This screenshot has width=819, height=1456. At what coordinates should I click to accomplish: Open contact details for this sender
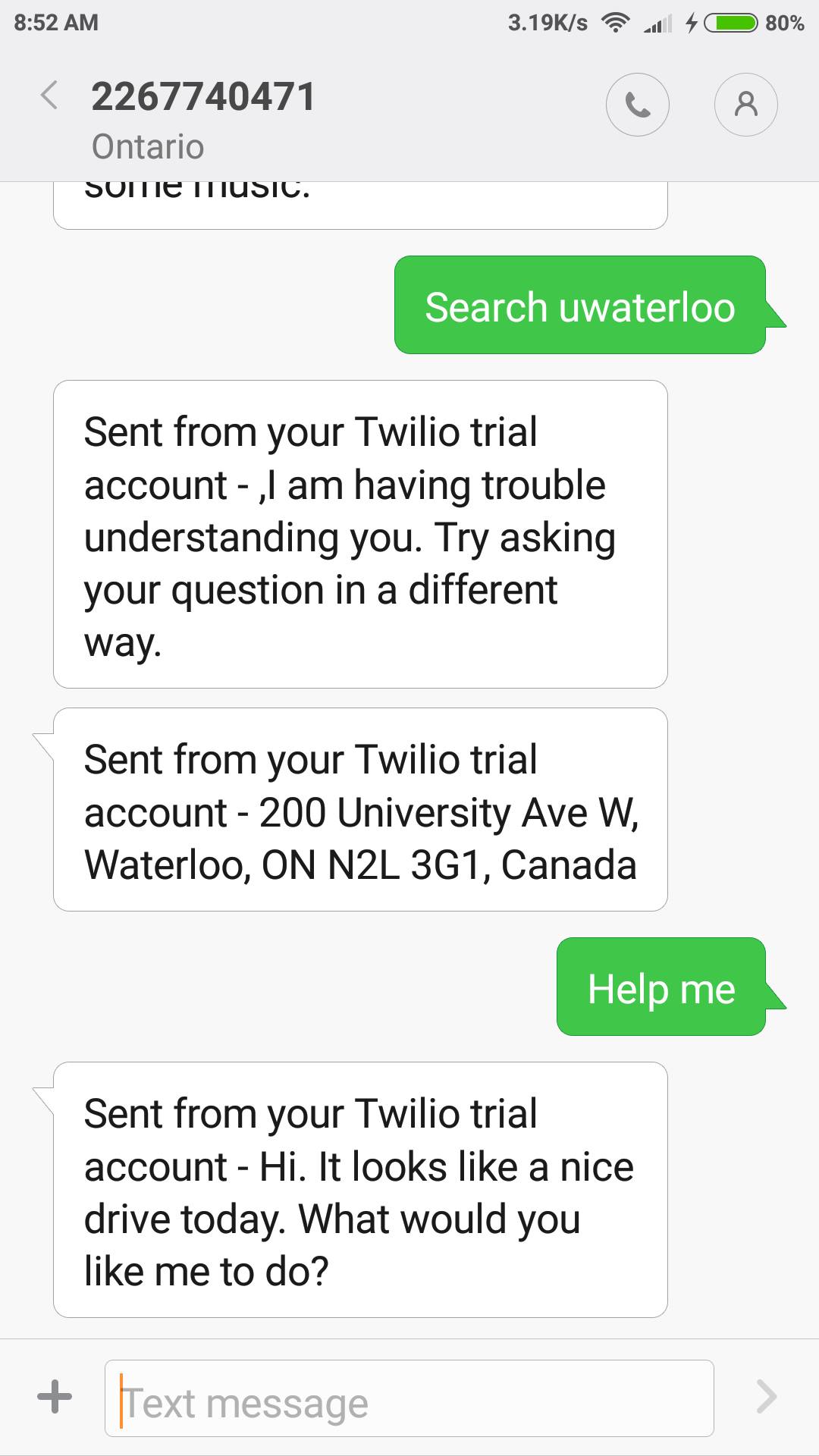pos(745,105)
